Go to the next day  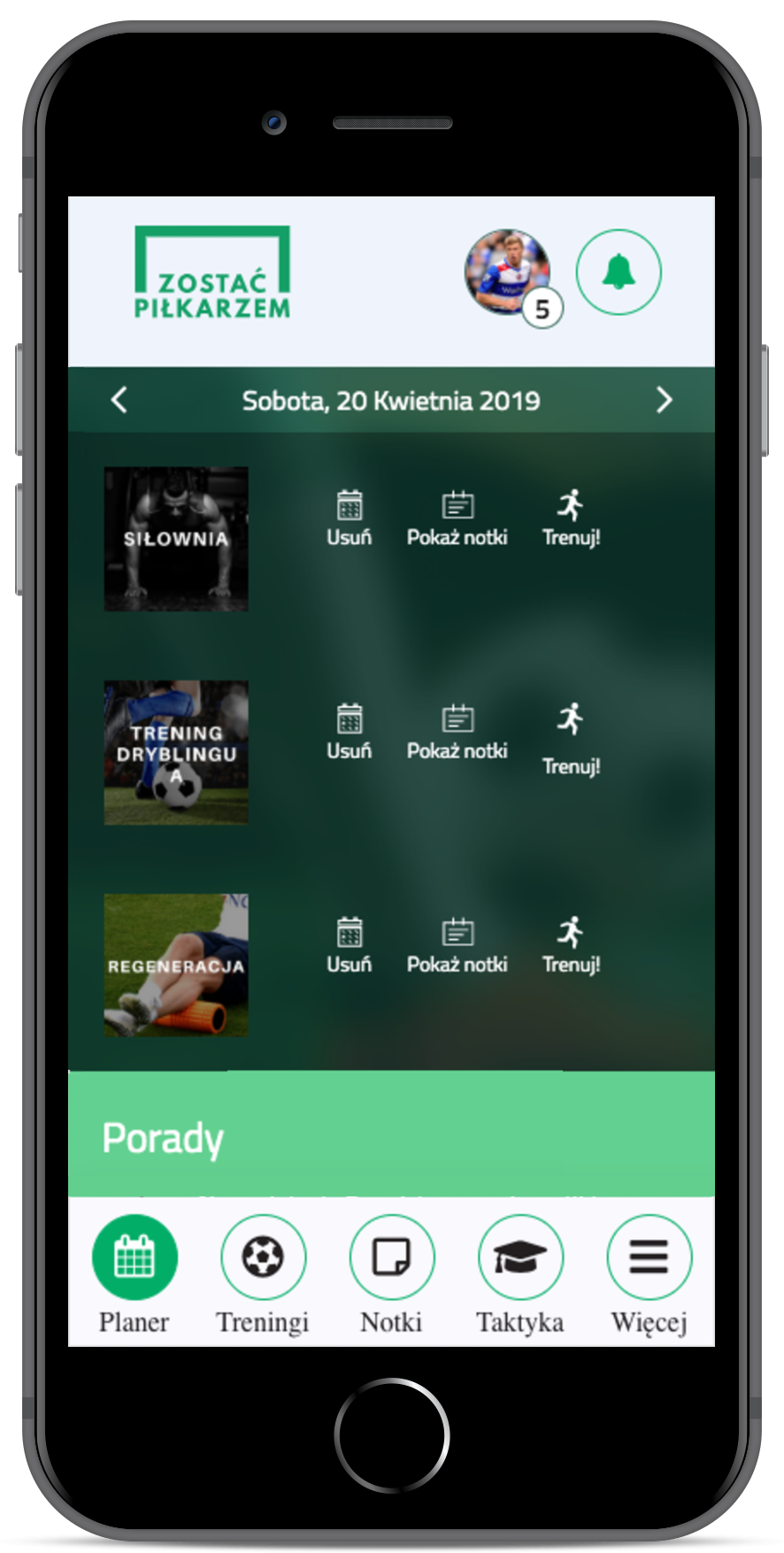664,400
